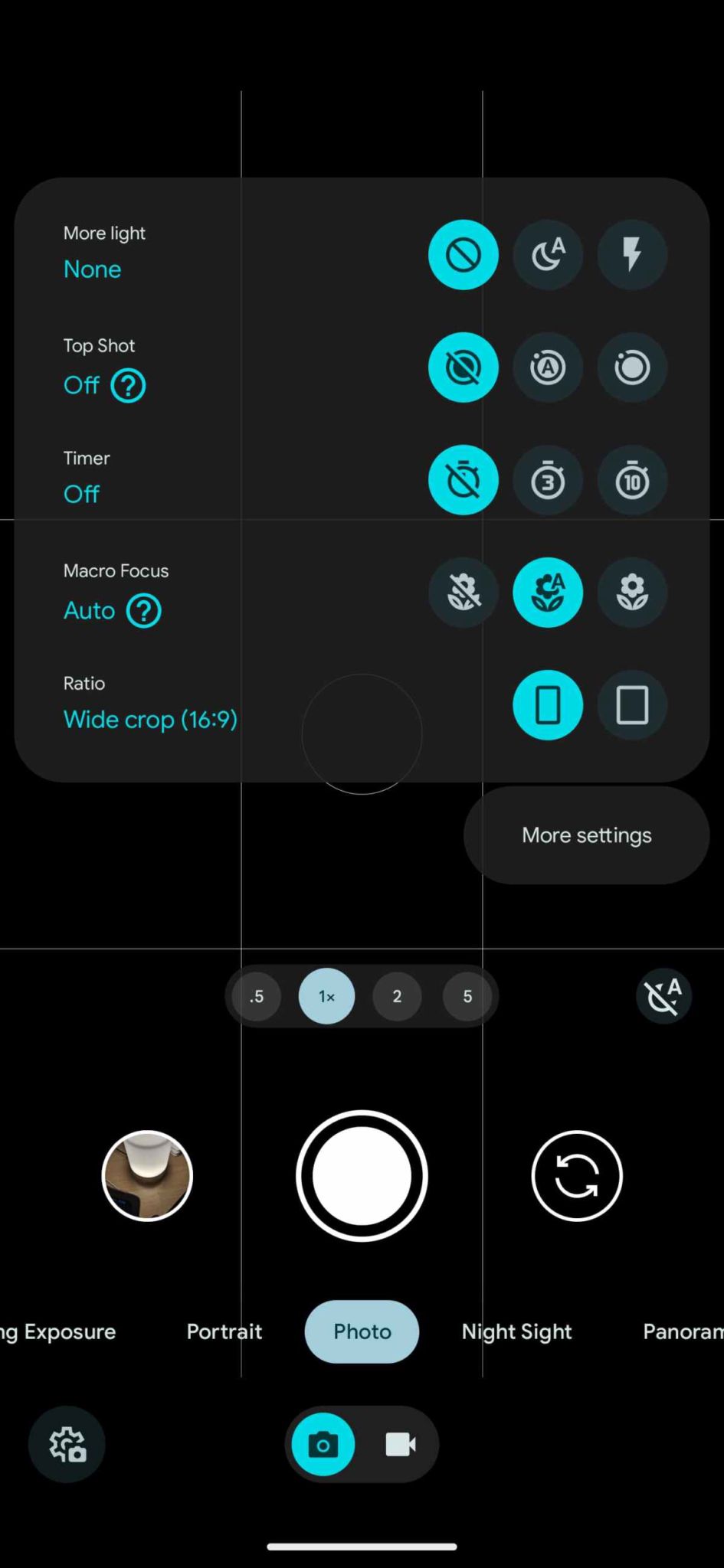Viewport: 724px width, 1568px height.
Task: Set zoom level to 2
Action: [x=397, y=996]
